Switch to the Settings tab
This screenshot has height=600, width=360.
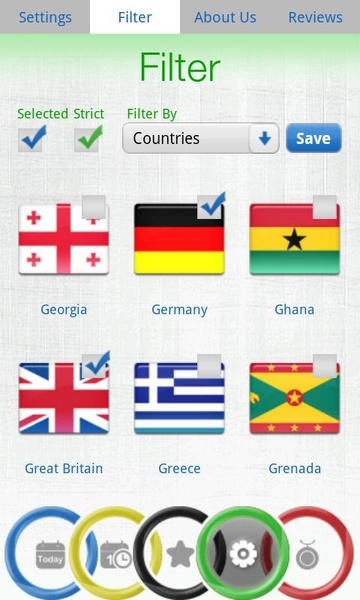pos(45,17)
